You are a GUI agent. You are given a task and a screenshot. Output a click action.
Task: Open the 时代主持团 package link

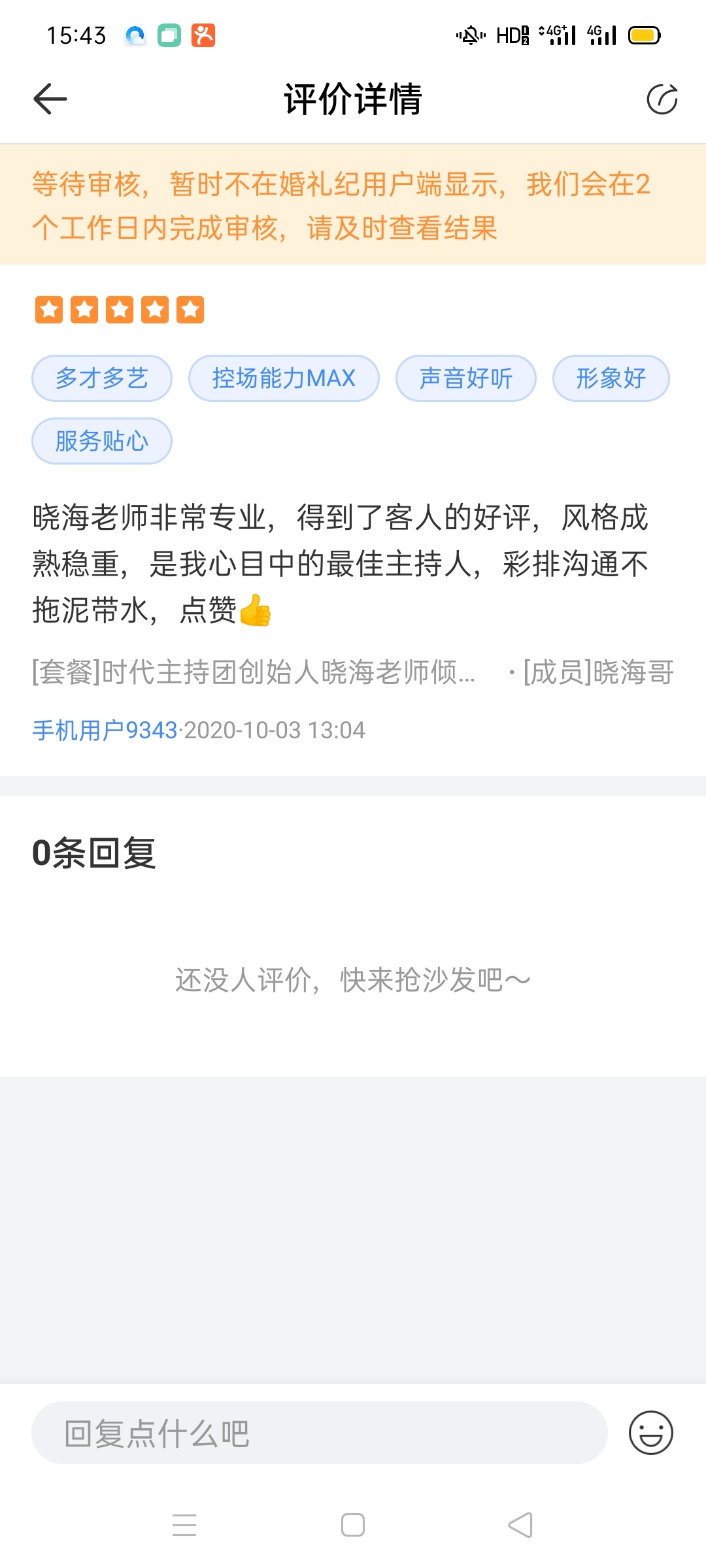(254, 672)
